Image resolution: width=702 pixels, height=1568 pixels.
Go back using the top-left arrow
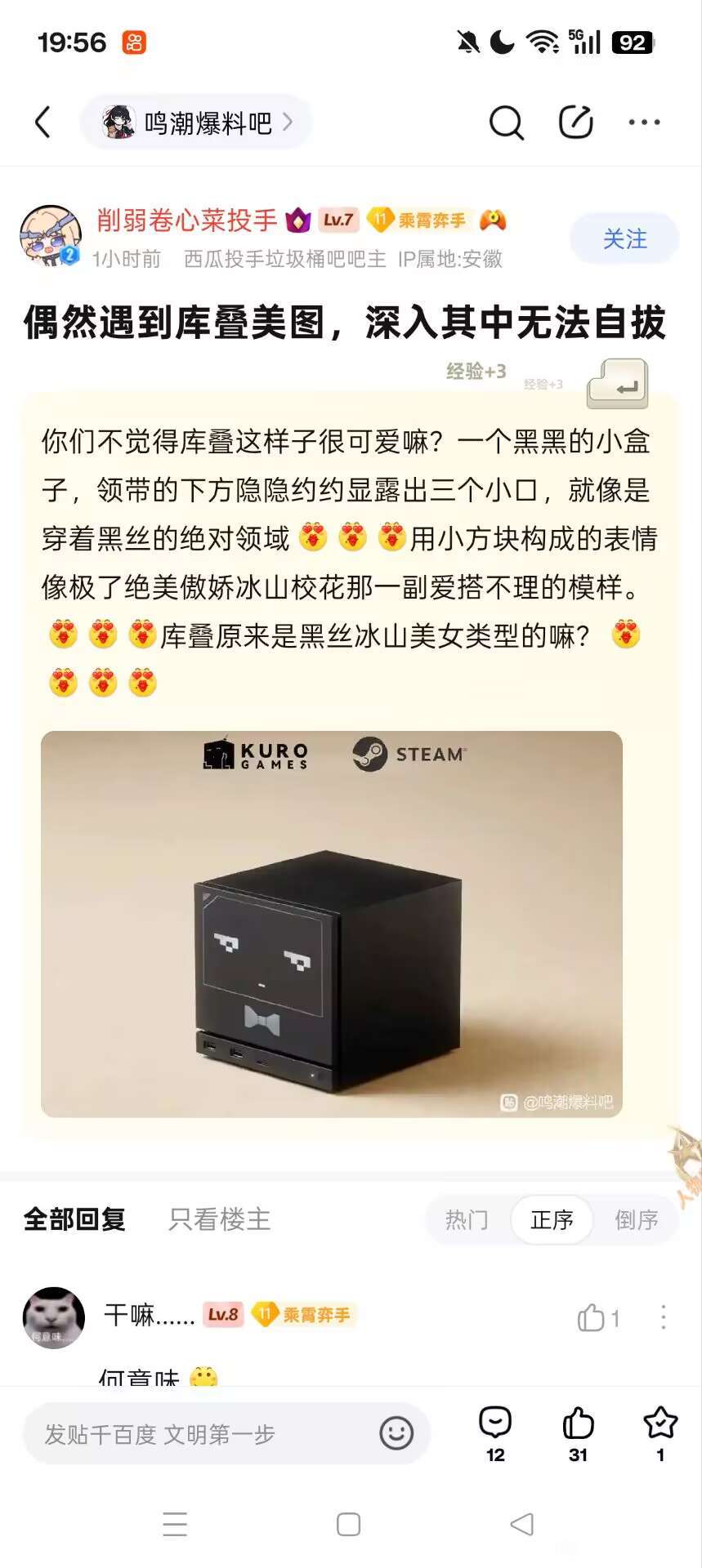pyautogui.click(x=42, y=122)
